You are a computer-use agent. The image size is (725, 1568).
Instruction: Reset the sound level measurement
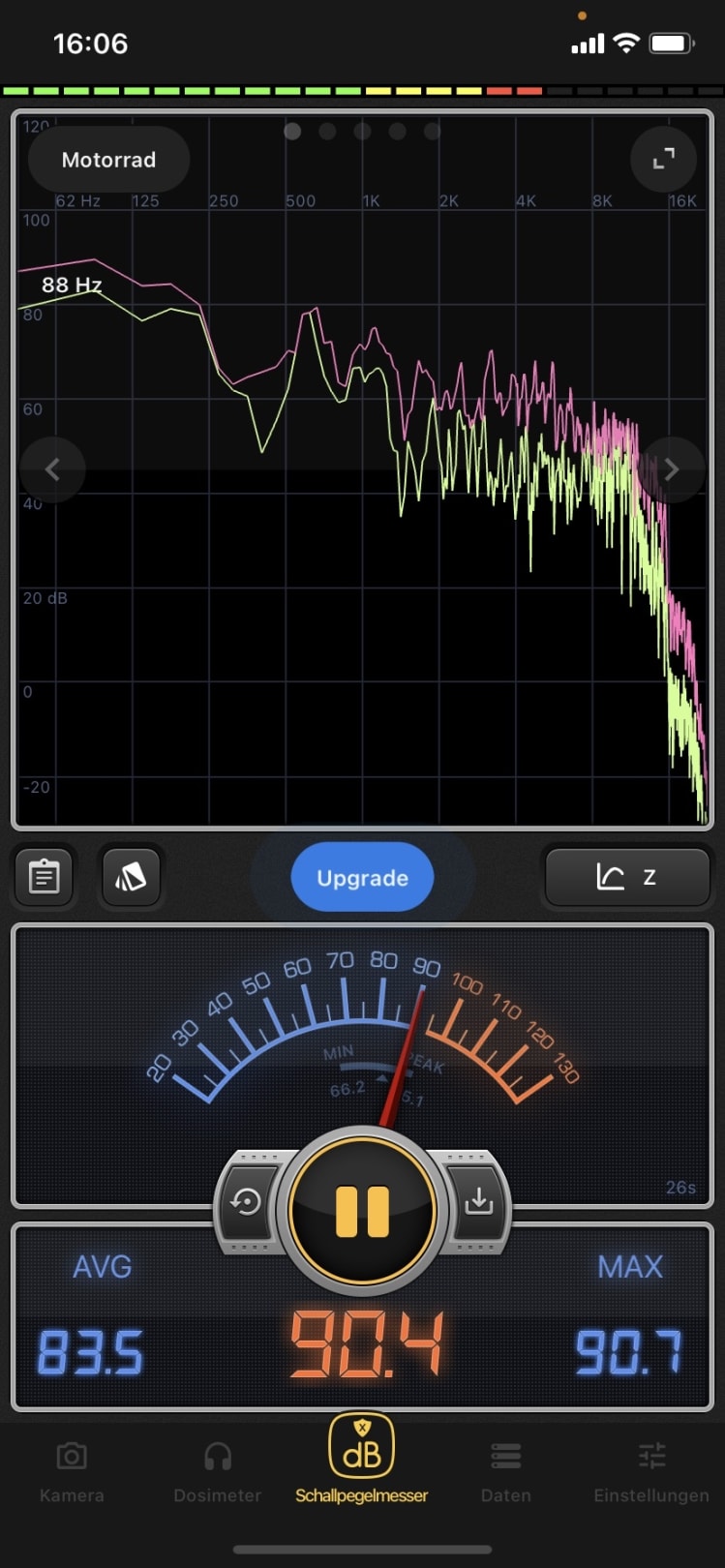(247, 1202)
